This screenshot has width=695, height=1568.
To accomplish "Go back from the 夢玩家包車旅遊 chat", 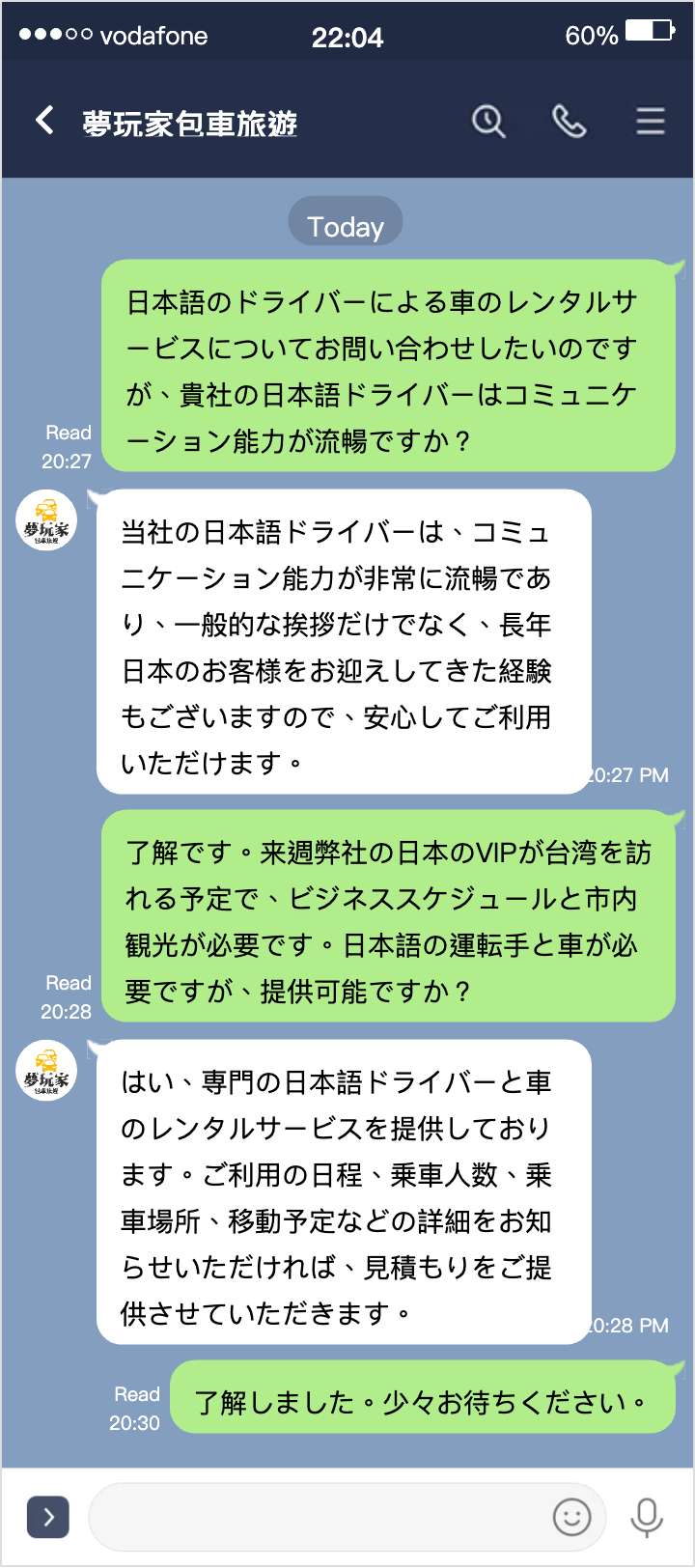I will pos(44,121).
